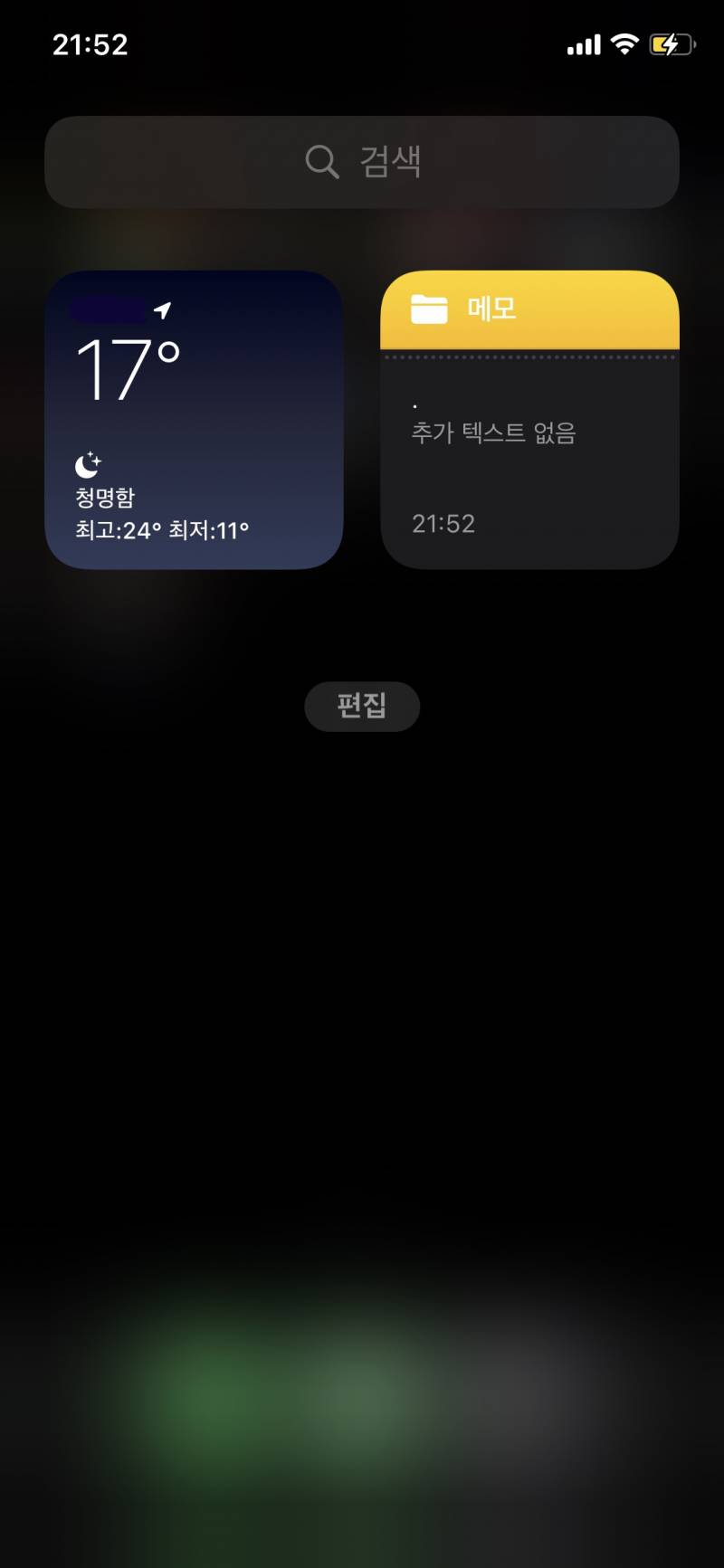The image size is (724, 1568).
Task: Tap the 편집 button to edit widgets
Action: [361, 707]
